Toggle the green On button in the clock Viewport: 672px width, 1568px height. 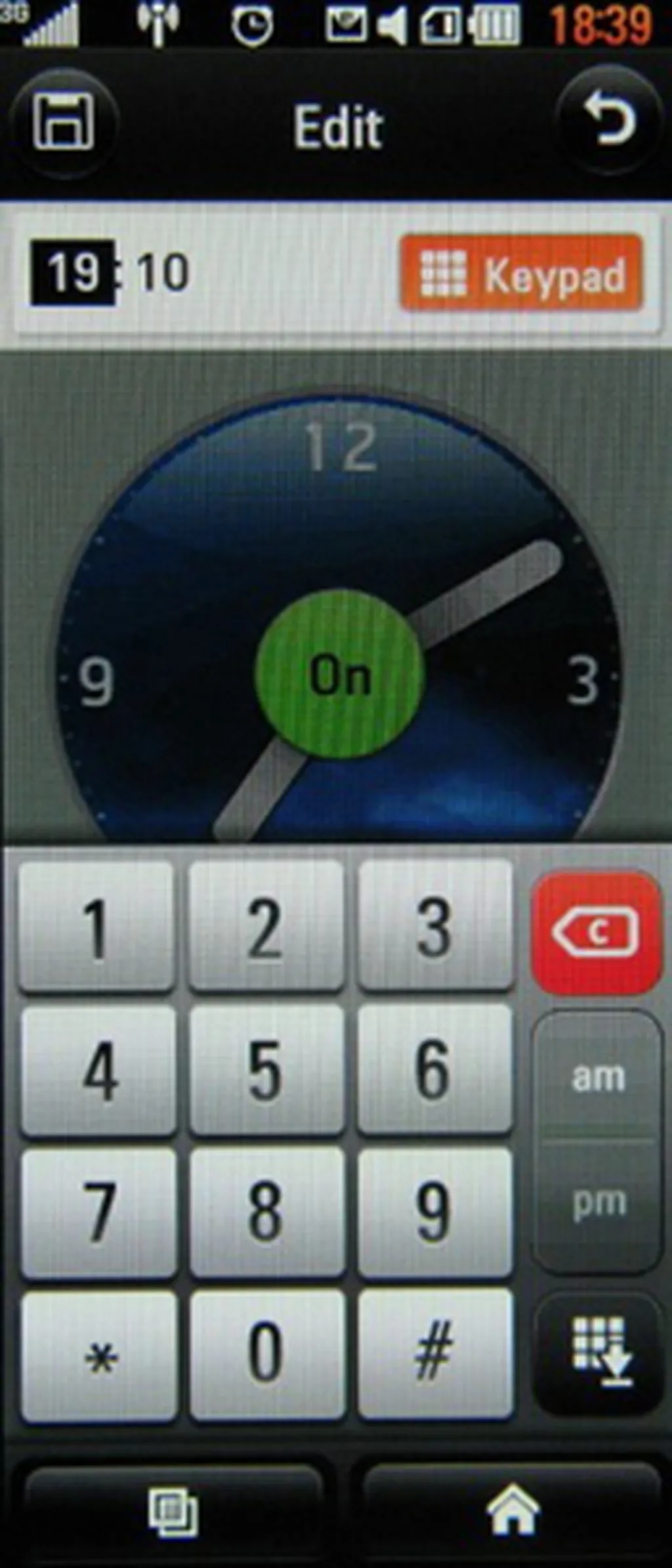pyautogui.click(x=340, y=675)
